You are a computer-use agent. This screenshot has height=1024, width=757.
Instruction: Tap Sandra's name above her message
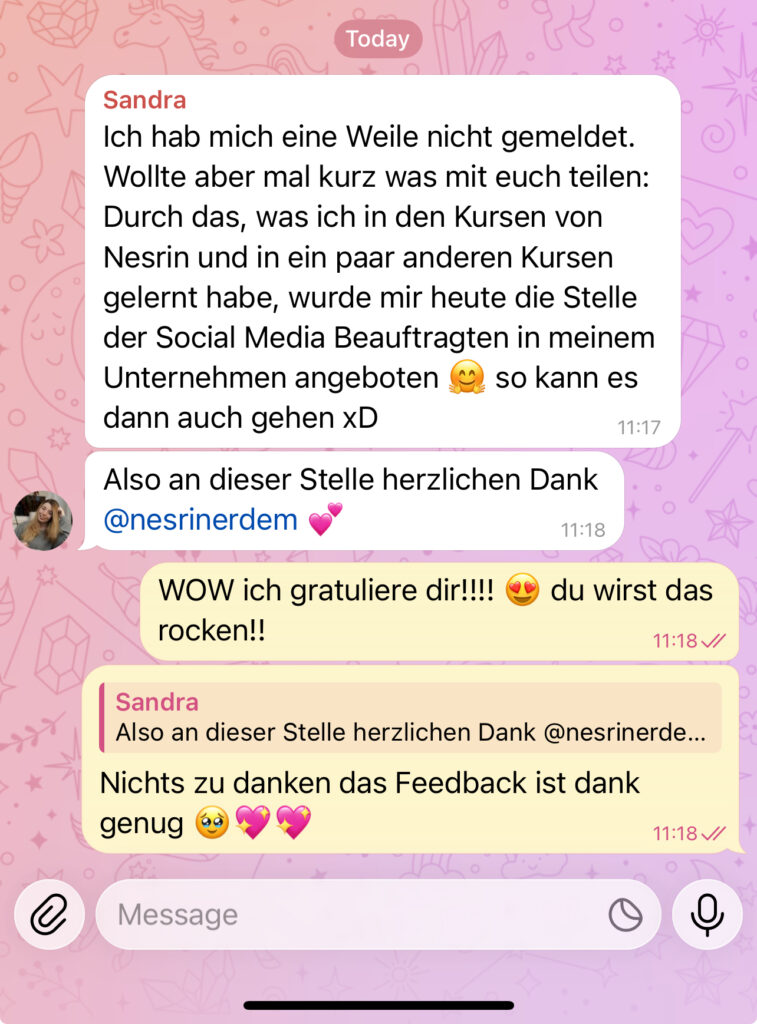[x=144, y=100]
